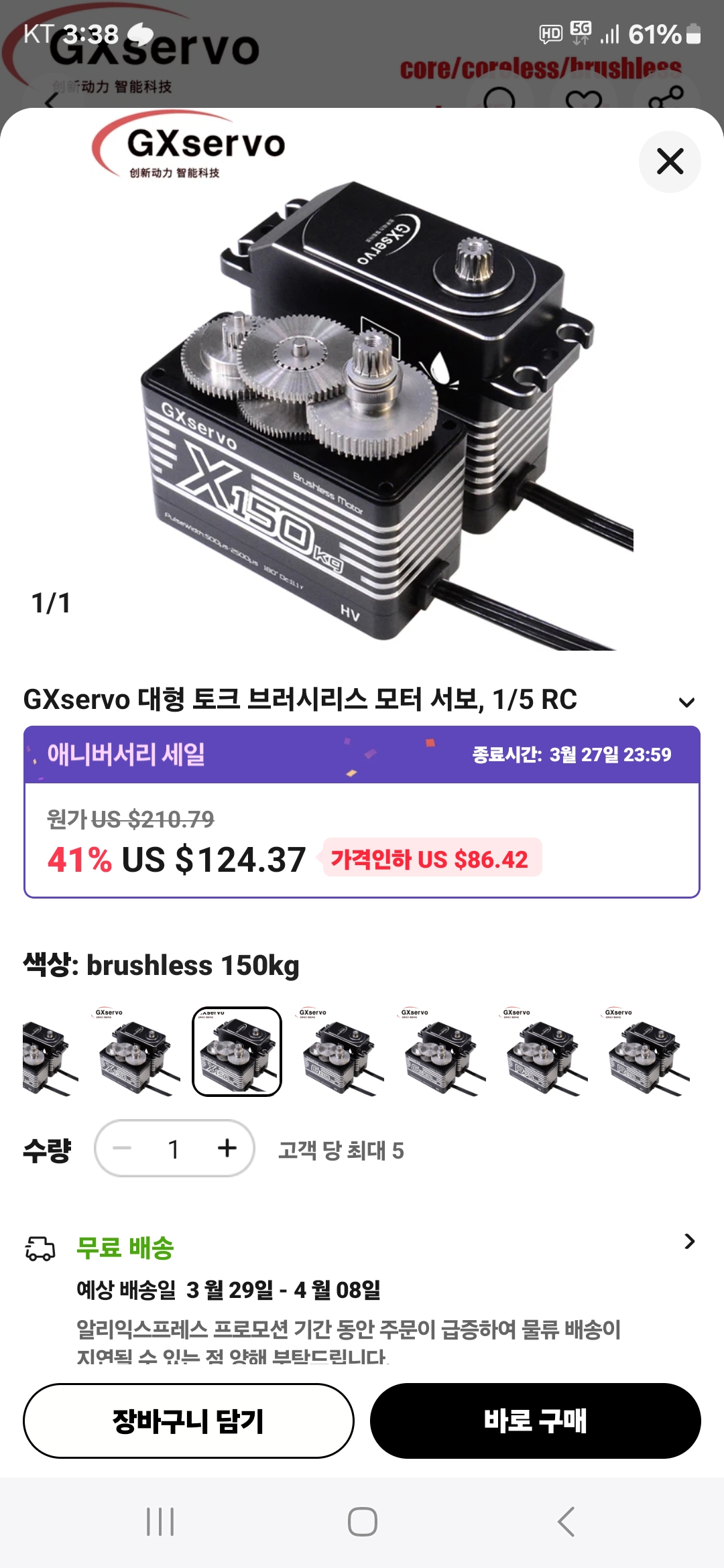This screenshot has width=724, height=1568.
Task: Add item with 장바구니 담기 button
Action: [x=188, y=1421]
